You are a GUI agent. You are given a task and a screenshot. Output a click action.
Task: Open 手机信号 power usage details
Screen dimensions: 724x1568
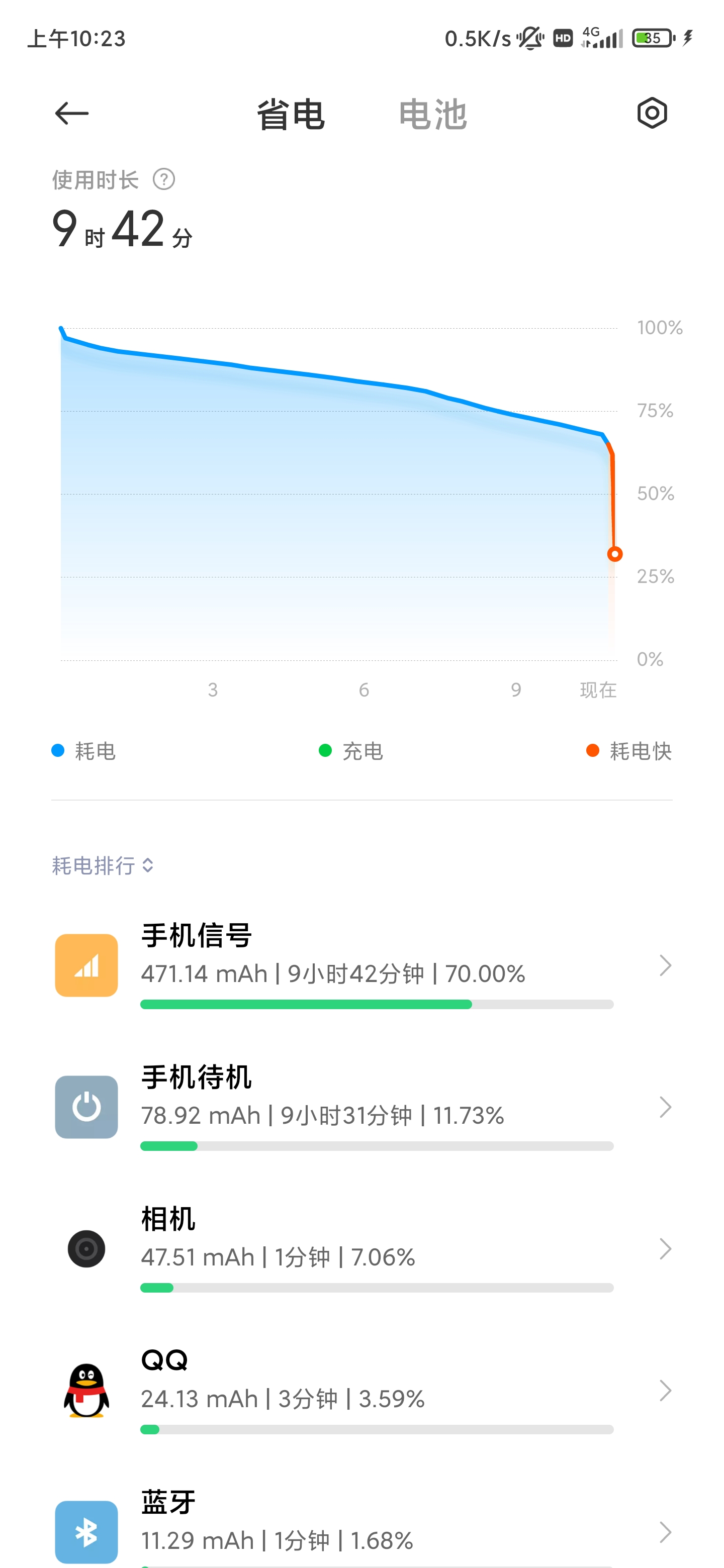361,965
